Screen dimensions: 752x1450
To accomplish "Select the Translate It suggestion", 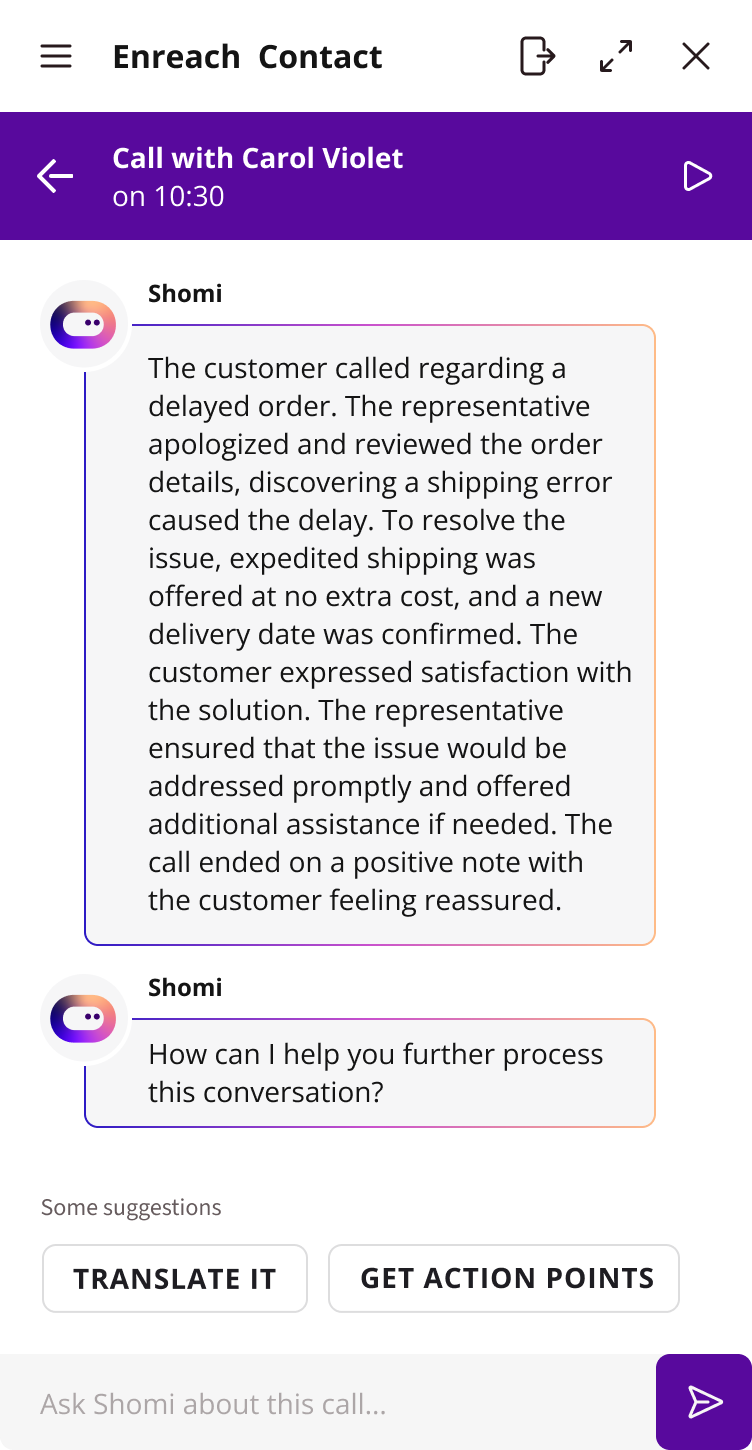I will (x=175, y=1278).
